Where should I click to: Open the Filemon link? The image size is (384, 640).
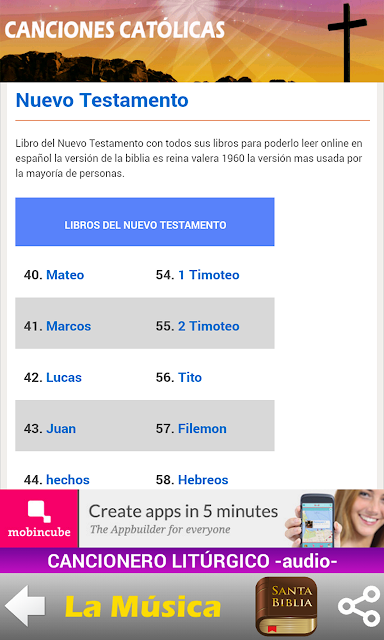click(x=202, y=429)
